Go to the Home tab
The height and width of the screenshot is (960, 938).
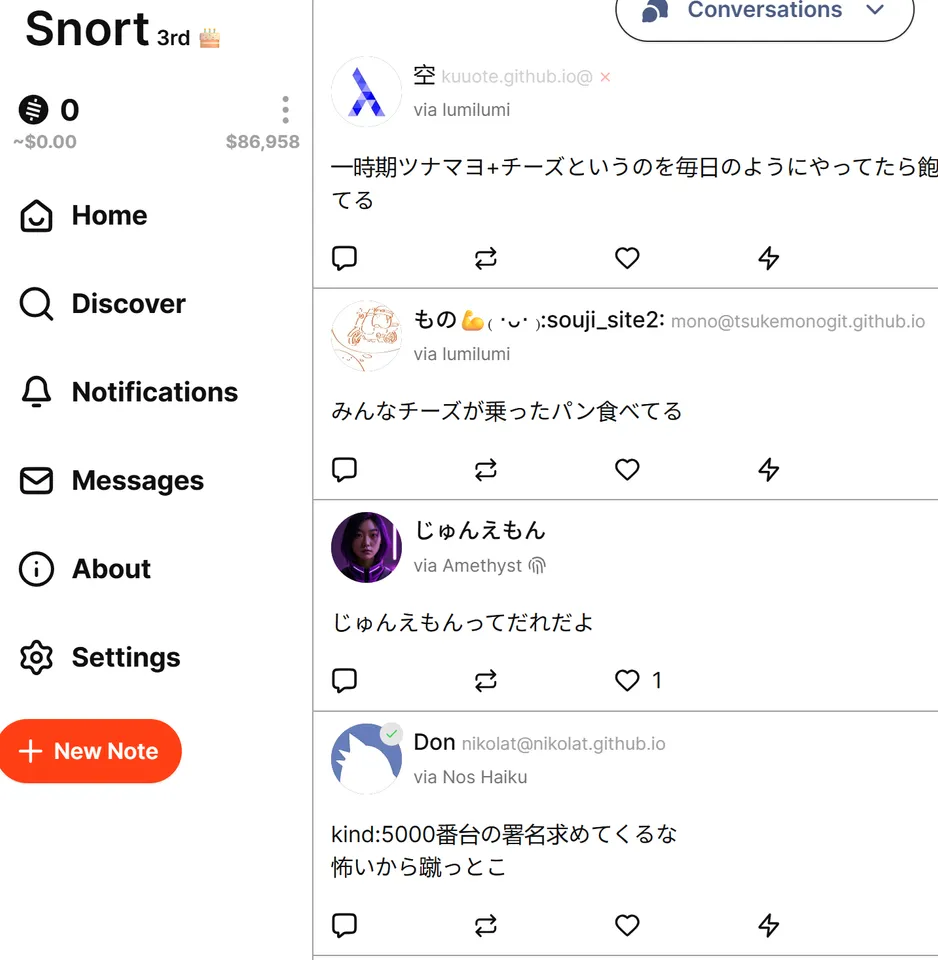click(x=108, y=216)
